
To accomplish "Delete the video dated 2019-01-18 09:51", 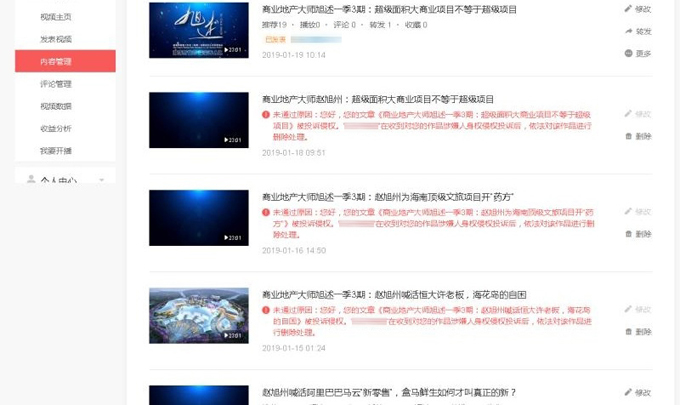I will click(x=638, y=136).
